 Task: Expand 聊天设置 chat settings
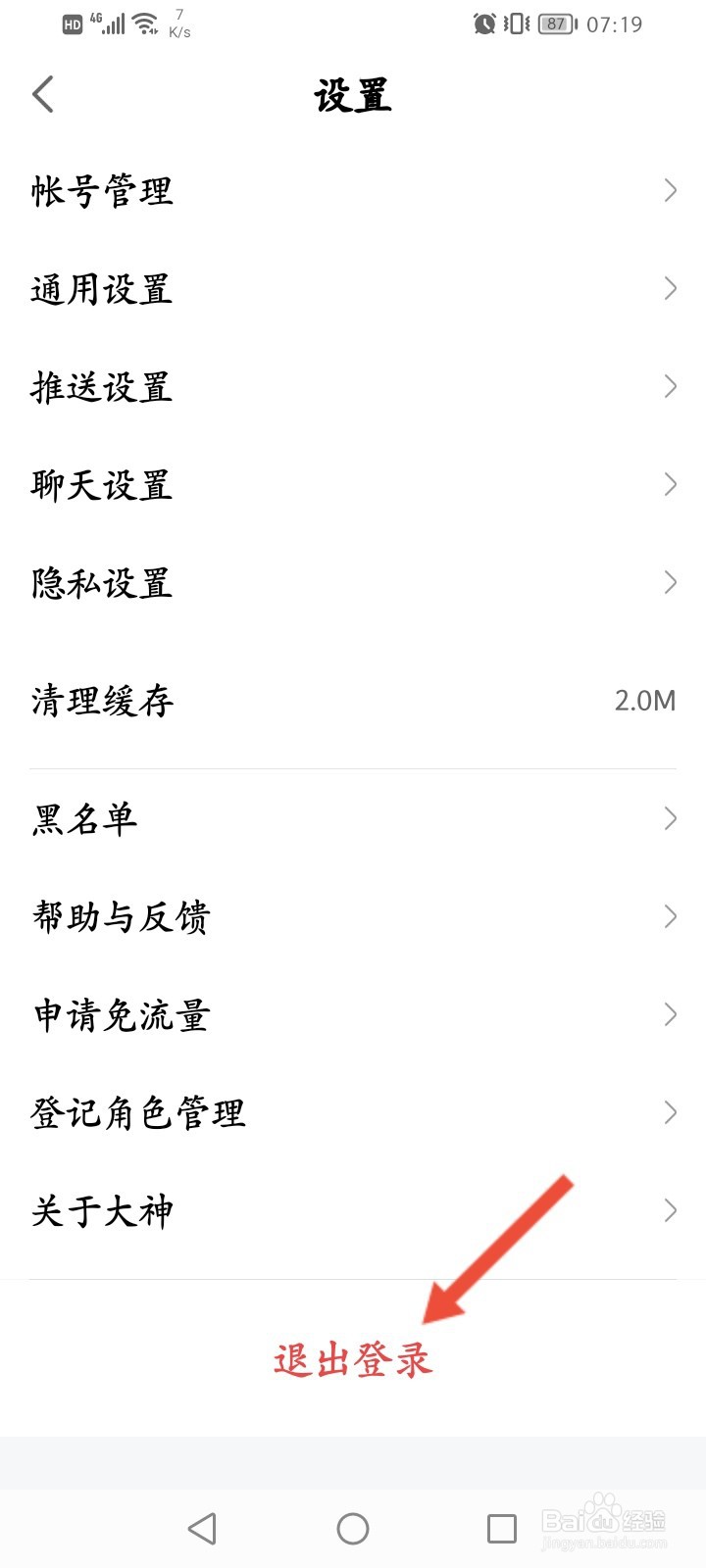click(x=353, y=485)
